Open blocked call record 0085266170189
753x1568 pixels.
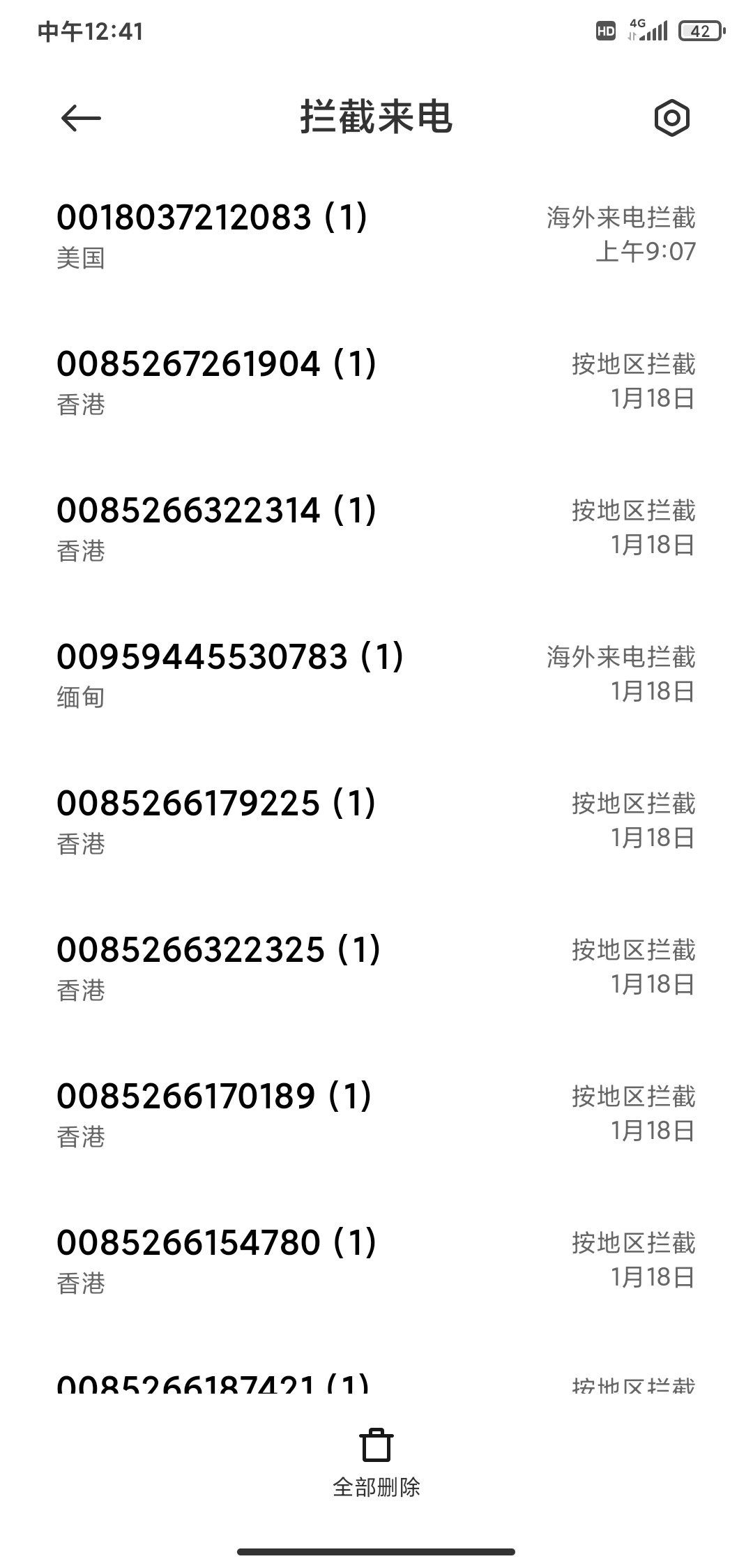point(376,1115)
